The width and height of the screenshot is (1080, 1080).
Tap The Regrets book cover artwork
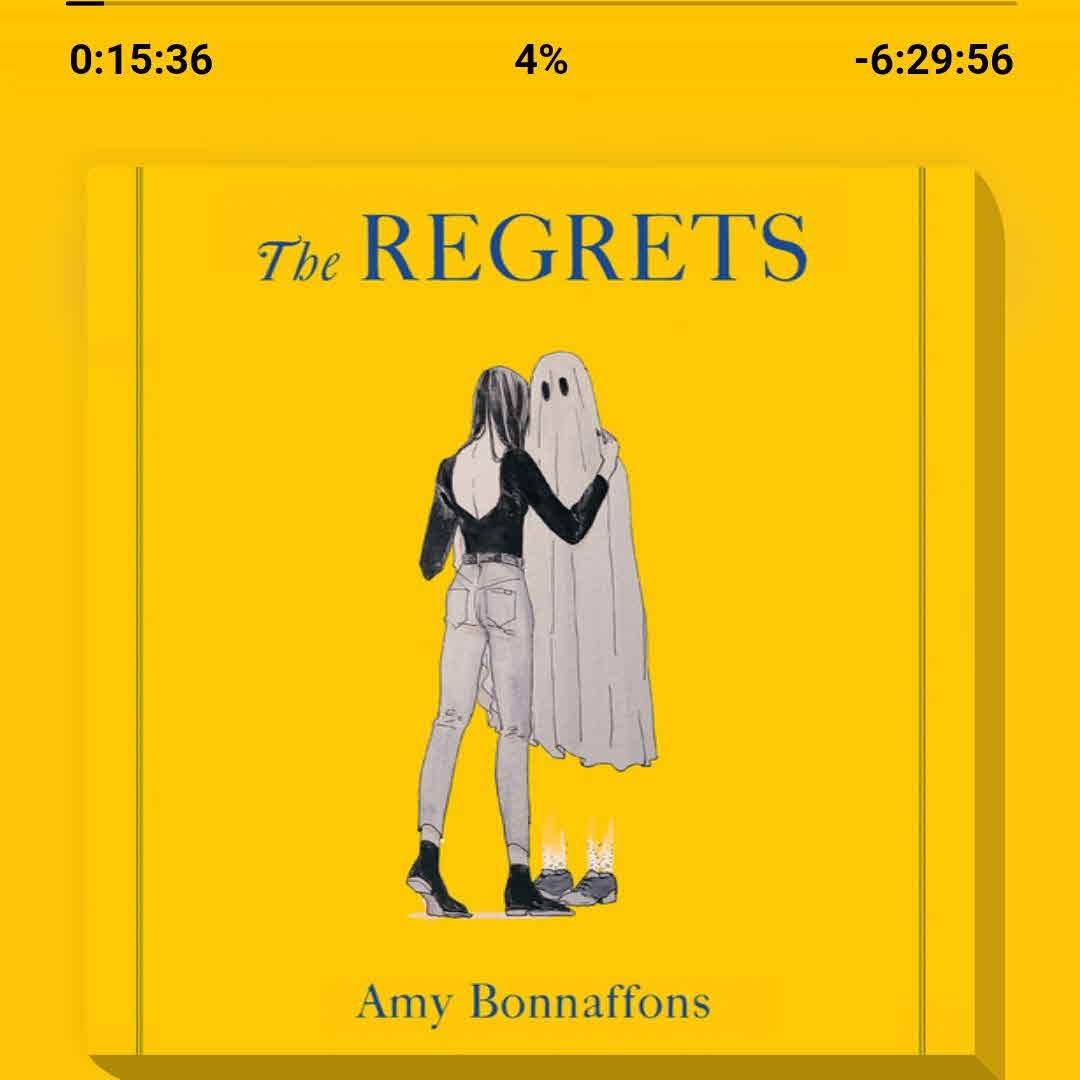point(530,610)
